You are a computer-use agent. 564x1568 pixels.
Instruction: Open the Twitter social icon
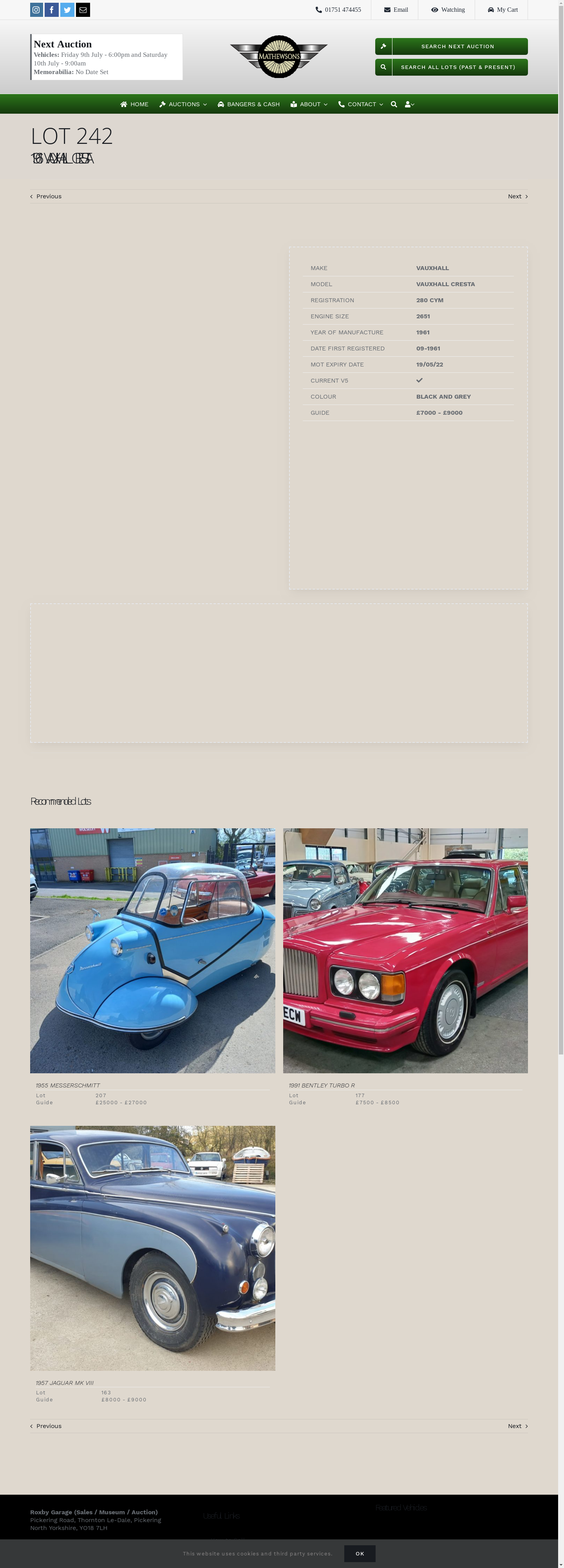(x=67, y=10)
